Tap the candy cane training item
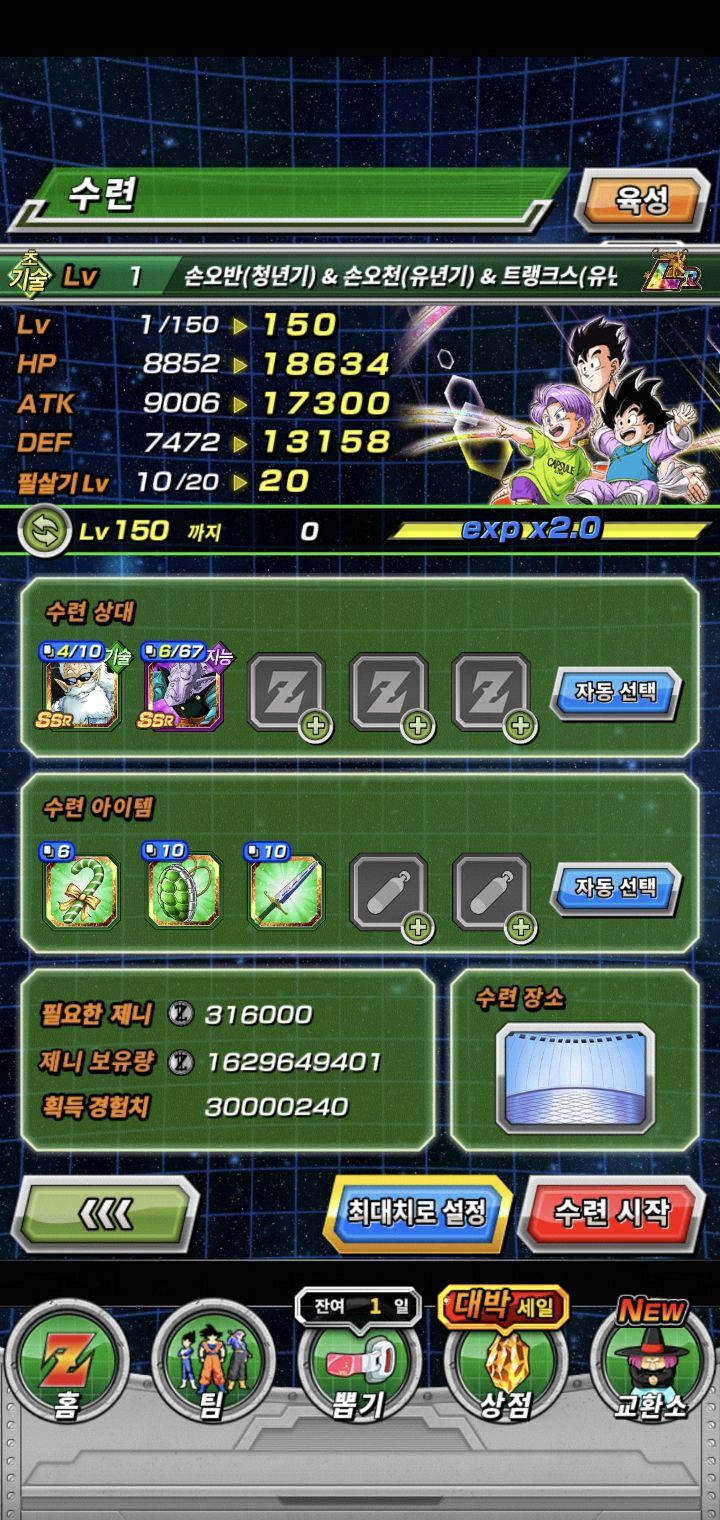 click(80, 887)
